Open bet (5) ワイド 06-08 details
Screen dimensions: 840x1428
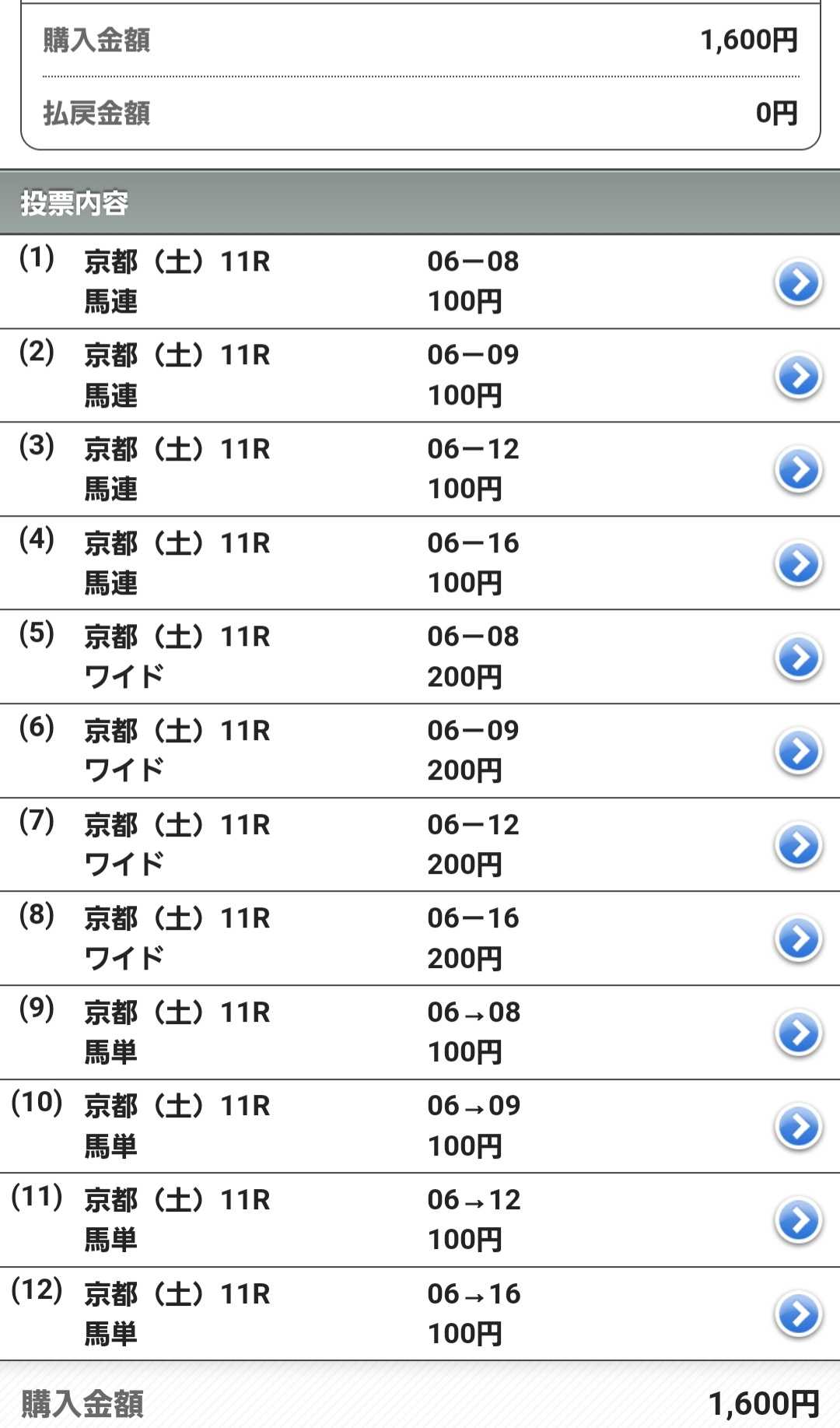pyautogui.click(x=798, y=658)
